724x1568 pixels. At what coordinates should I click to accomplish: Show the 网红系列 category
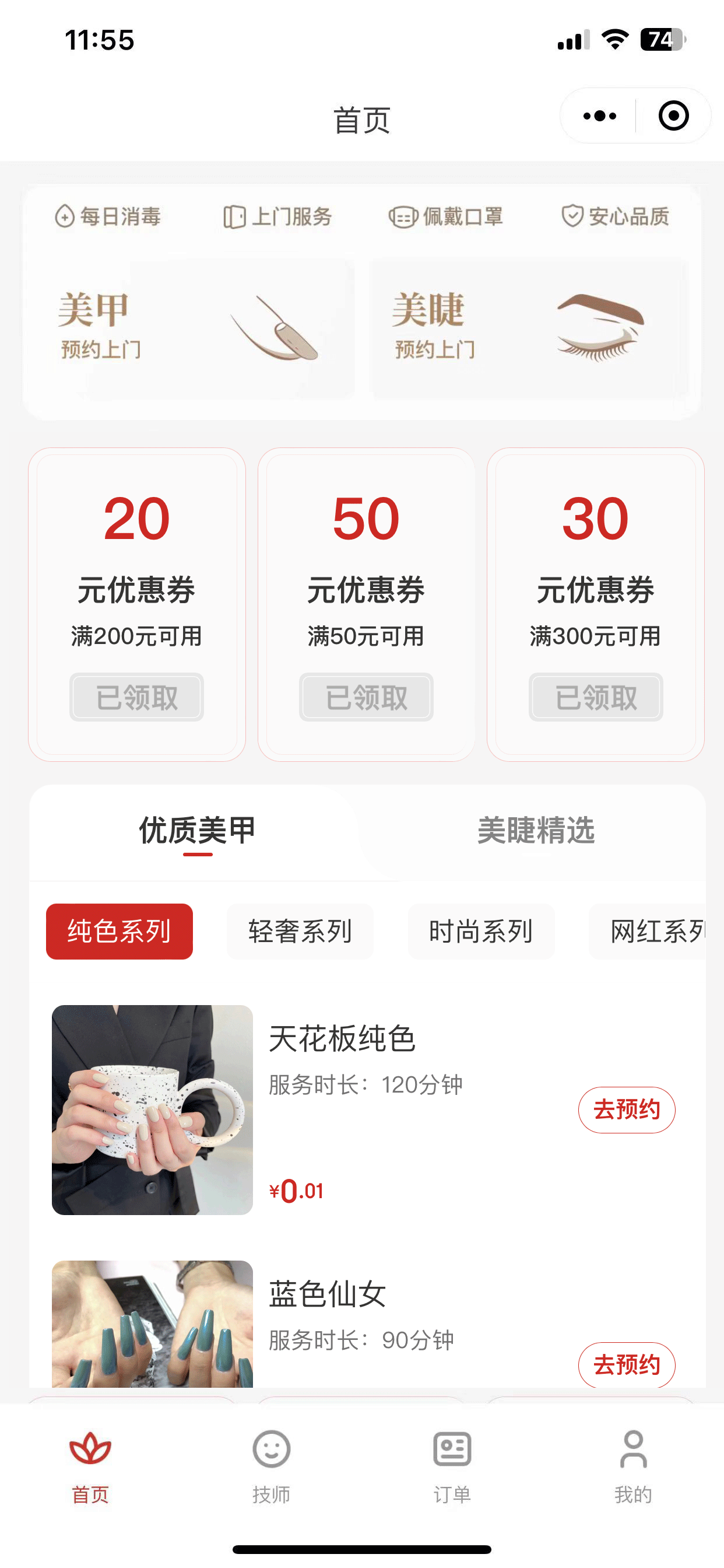tap(654, 932)
